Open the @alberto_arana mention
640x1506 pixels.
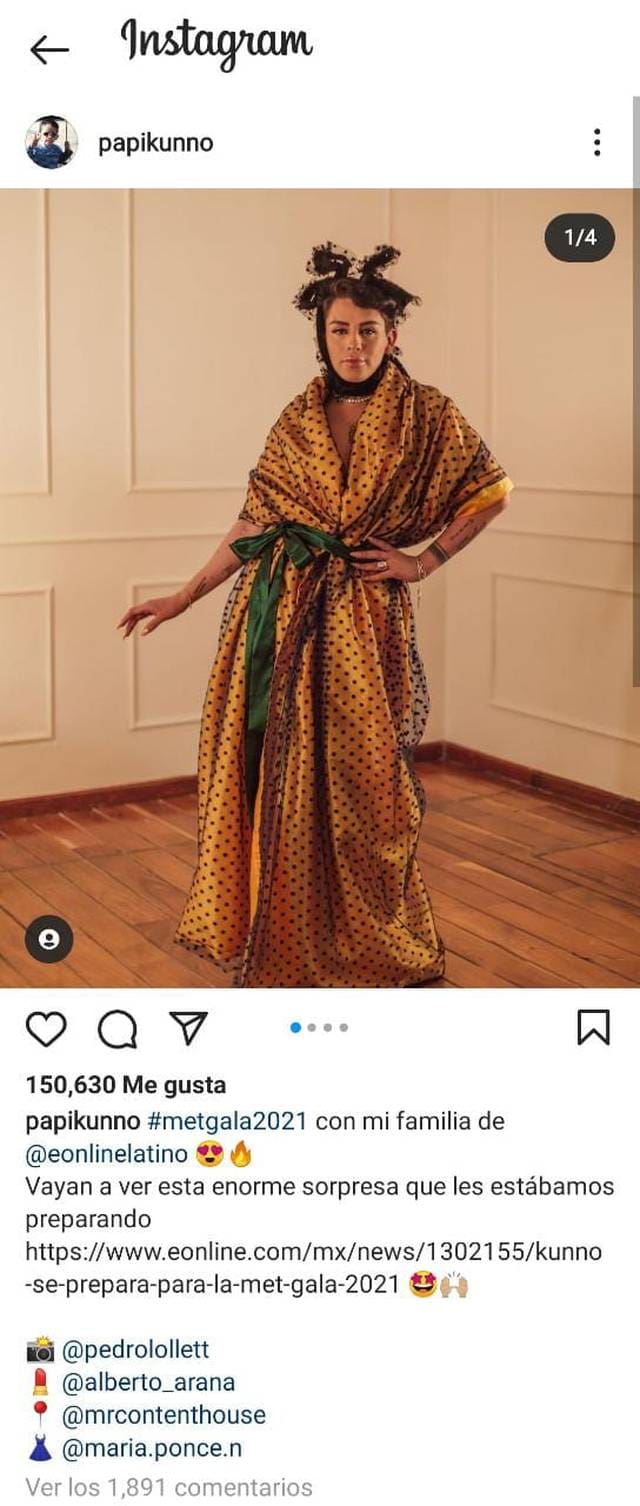pyautogui.click(x=148, y=1383)
